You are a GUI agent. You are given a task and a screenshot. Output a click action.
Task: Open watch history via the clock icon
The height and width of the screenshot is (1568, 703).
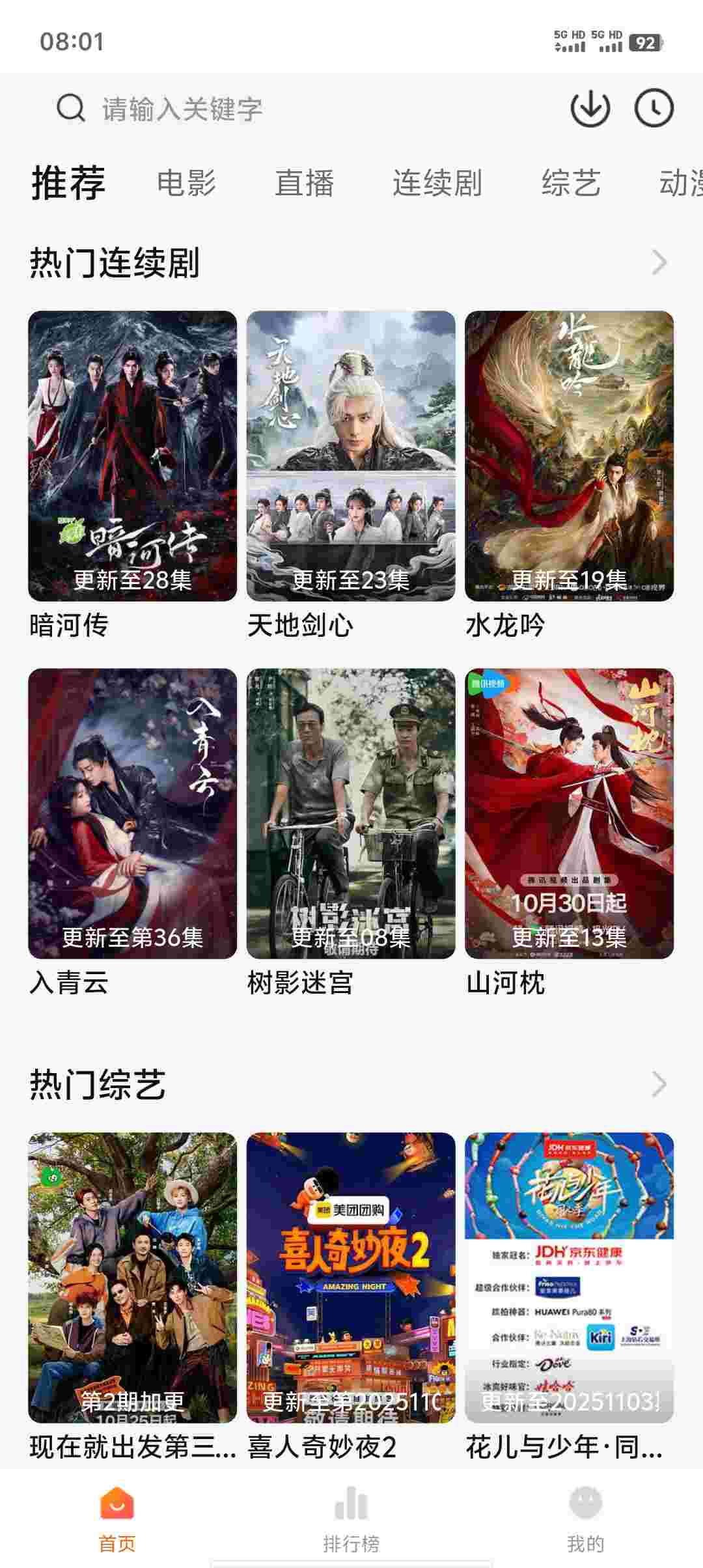(655, 109)
